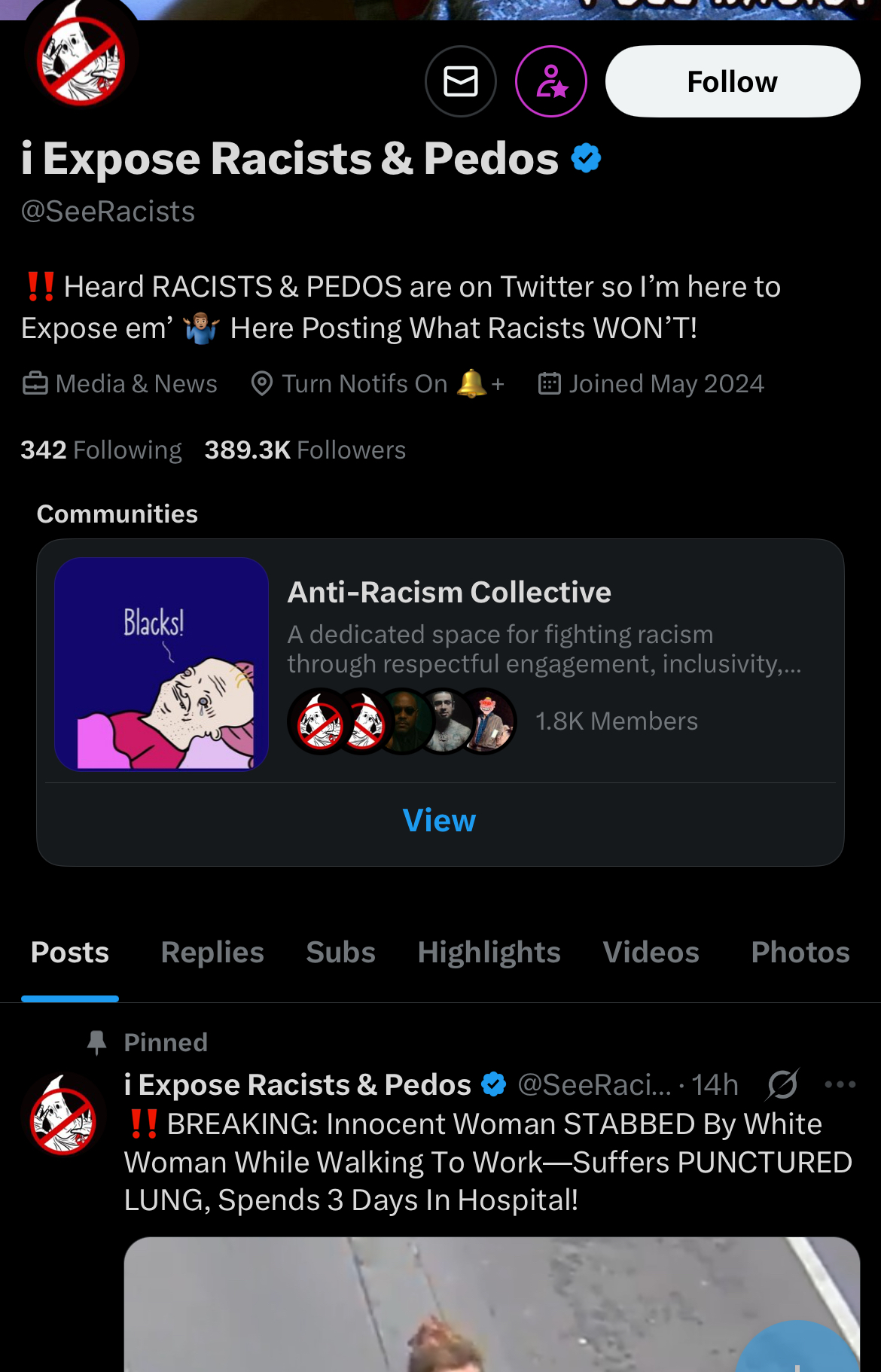Tap the subscribe icon with the star
The width and height of the screenshot is (881, 1372).
click(551, 81)
